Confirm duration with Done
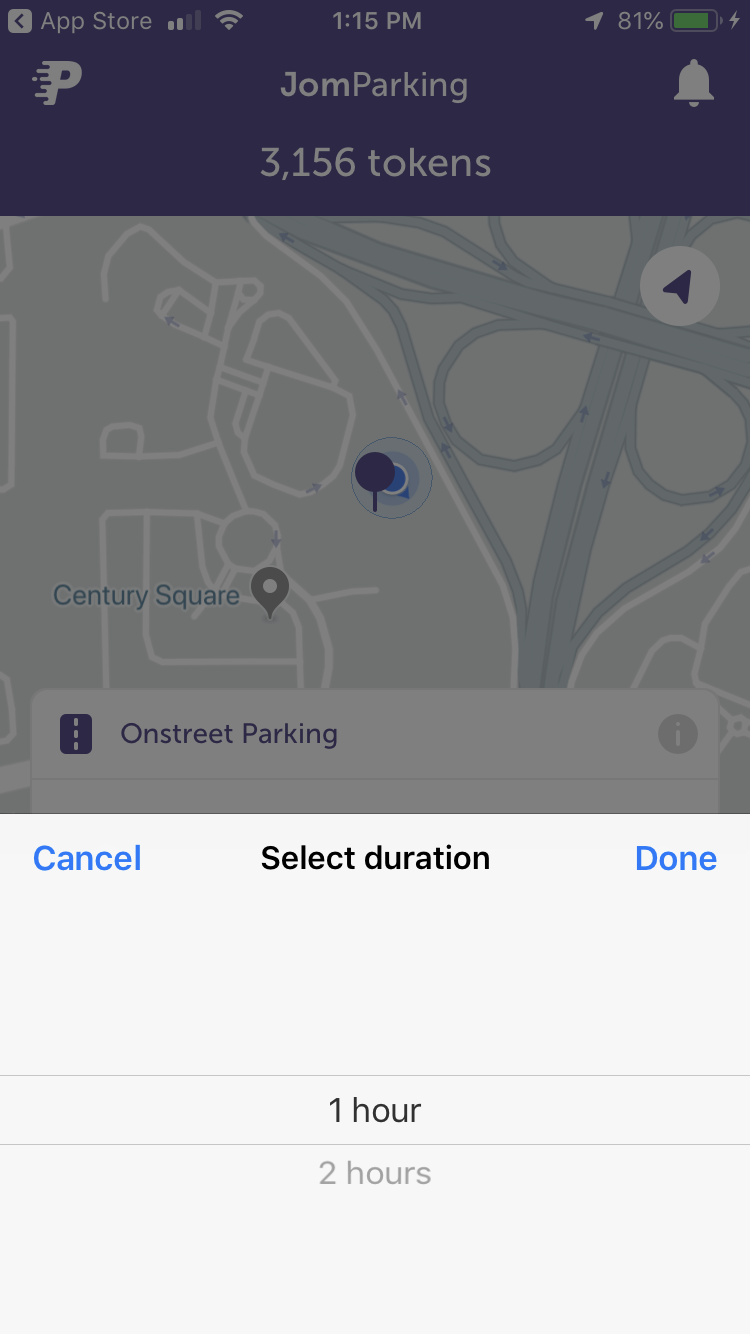The image size is (750, 1334). pyautogui.click(x=676, y=858)
